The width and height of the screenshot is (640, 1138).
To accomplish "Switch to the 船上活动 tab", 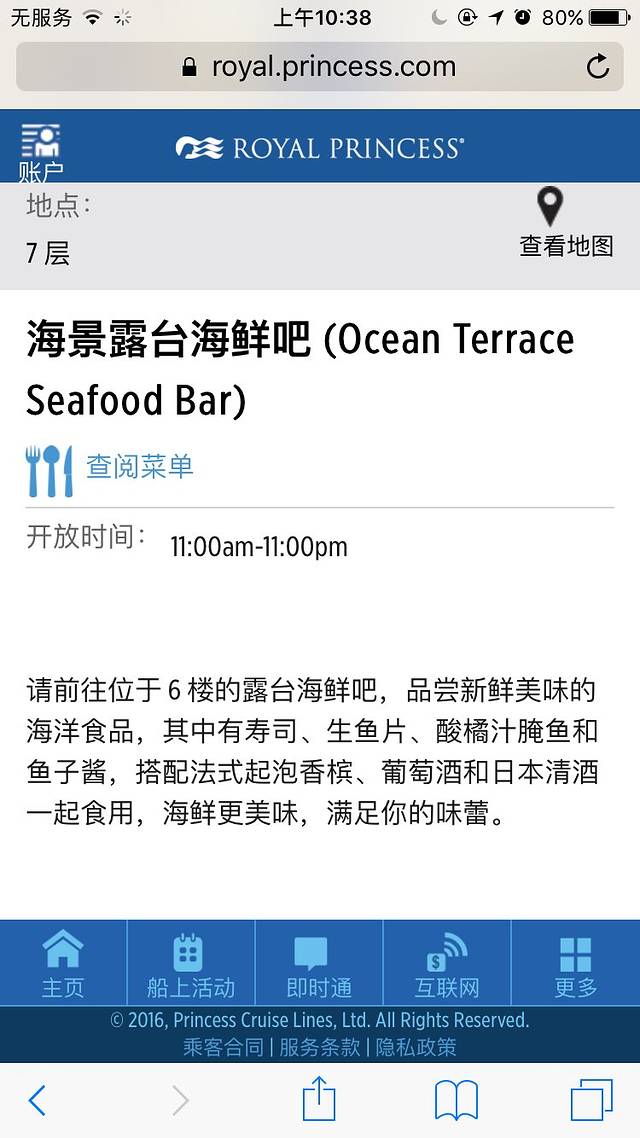I will 190,963.
